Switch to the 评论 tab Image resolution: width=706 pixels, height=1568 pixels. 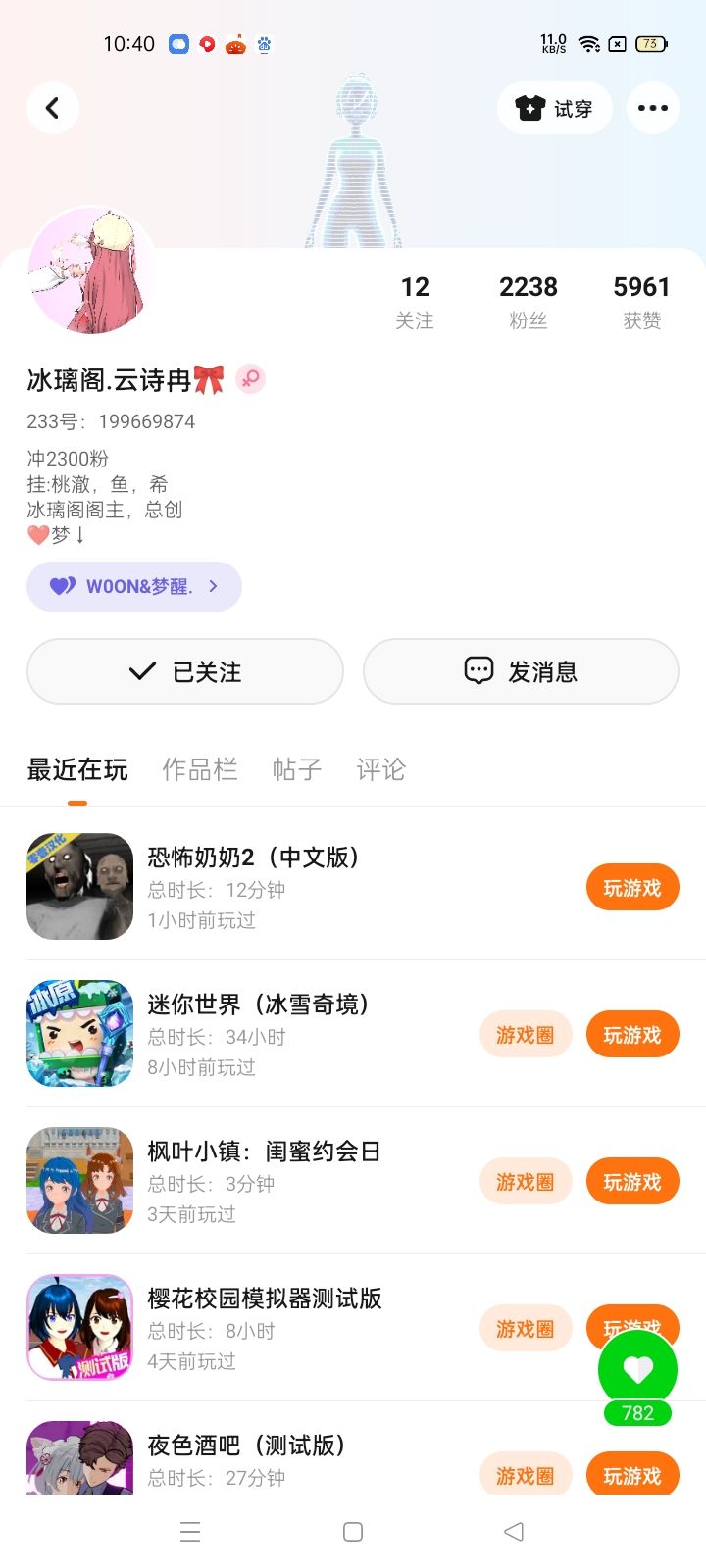pyautogui.click(x=380, y=769)
